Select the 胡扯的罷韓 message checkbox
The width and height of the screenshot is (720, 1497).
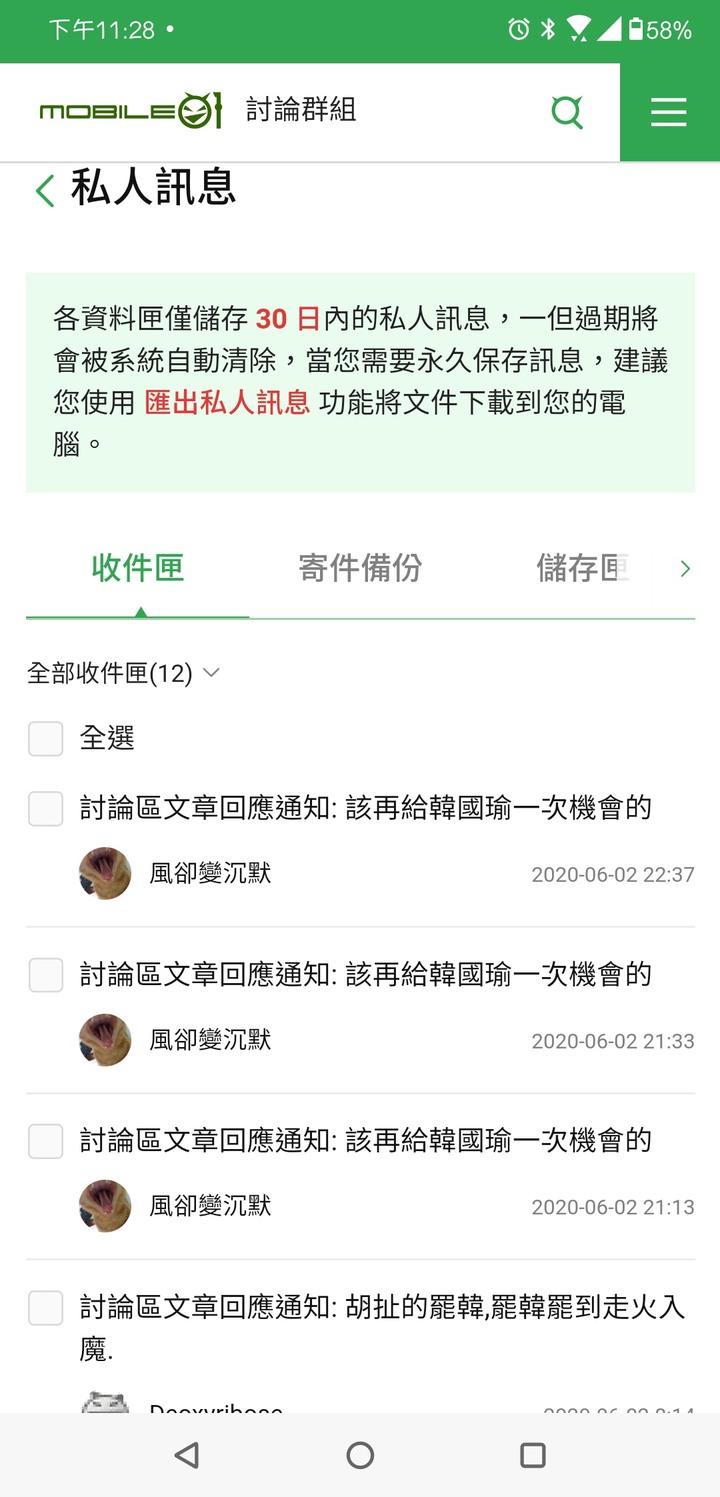click(46, 1307)
